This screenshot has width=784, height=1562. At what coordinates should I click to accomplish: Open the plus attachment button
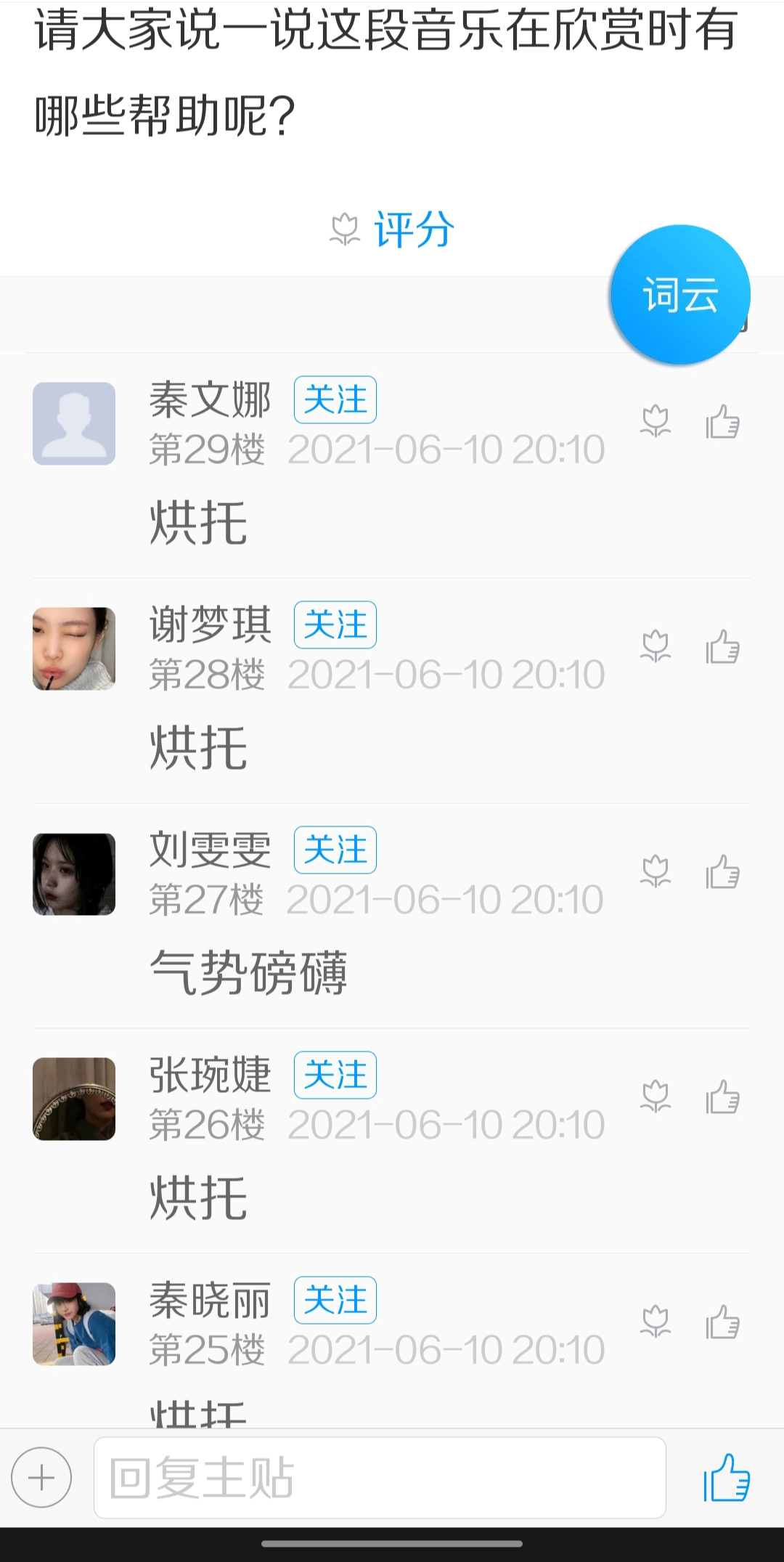pyautogui.click(x=41, y=1478)
